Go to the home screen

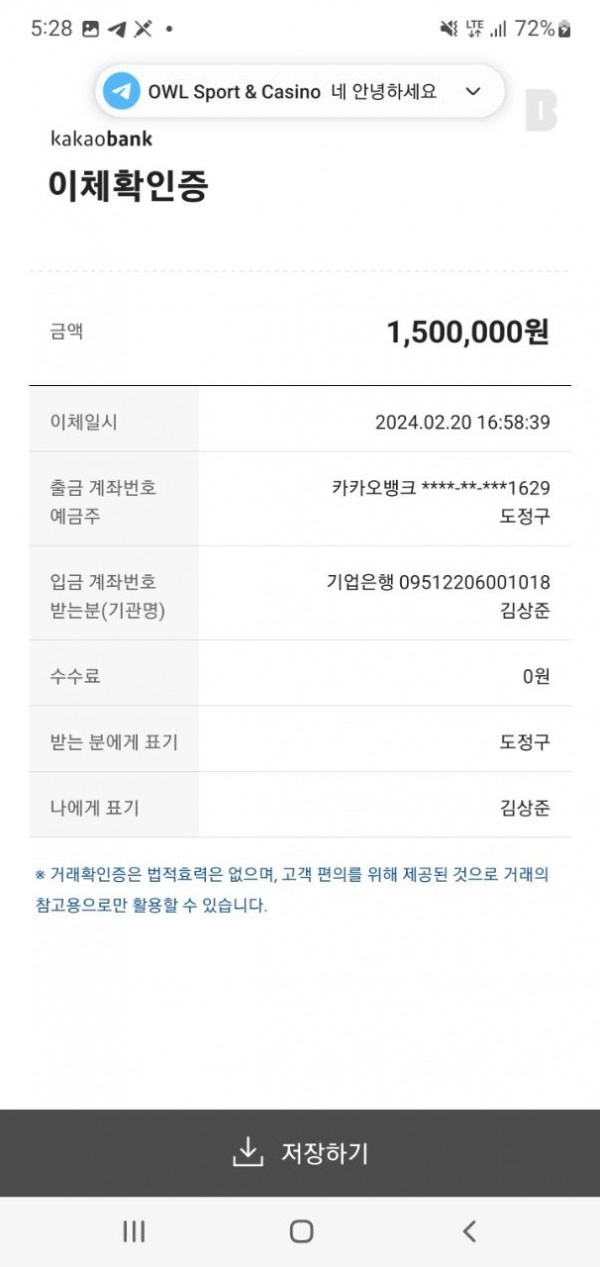(x=301, y=1231)
